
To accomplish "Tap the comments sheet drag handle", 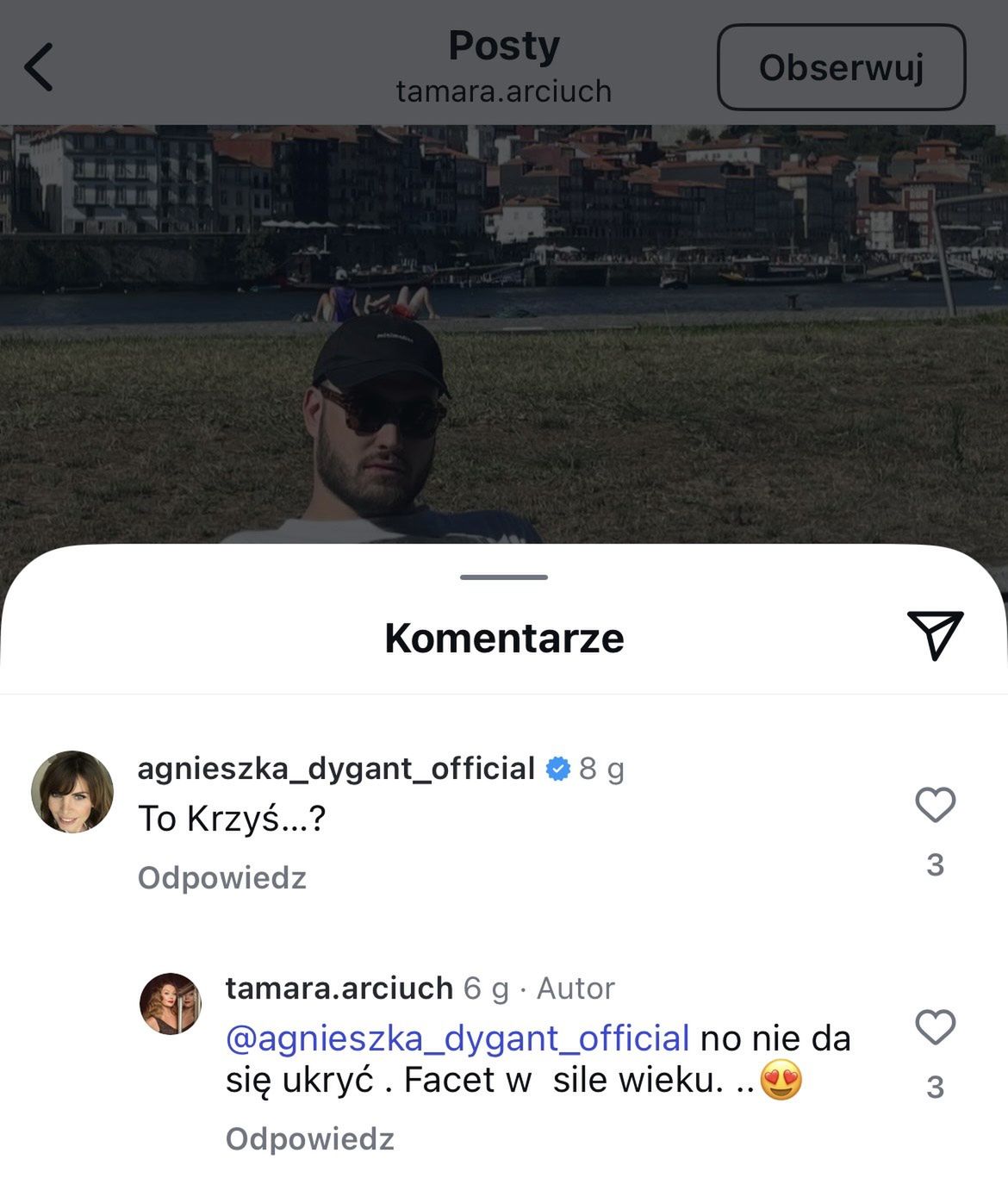I will pos(504,577).
